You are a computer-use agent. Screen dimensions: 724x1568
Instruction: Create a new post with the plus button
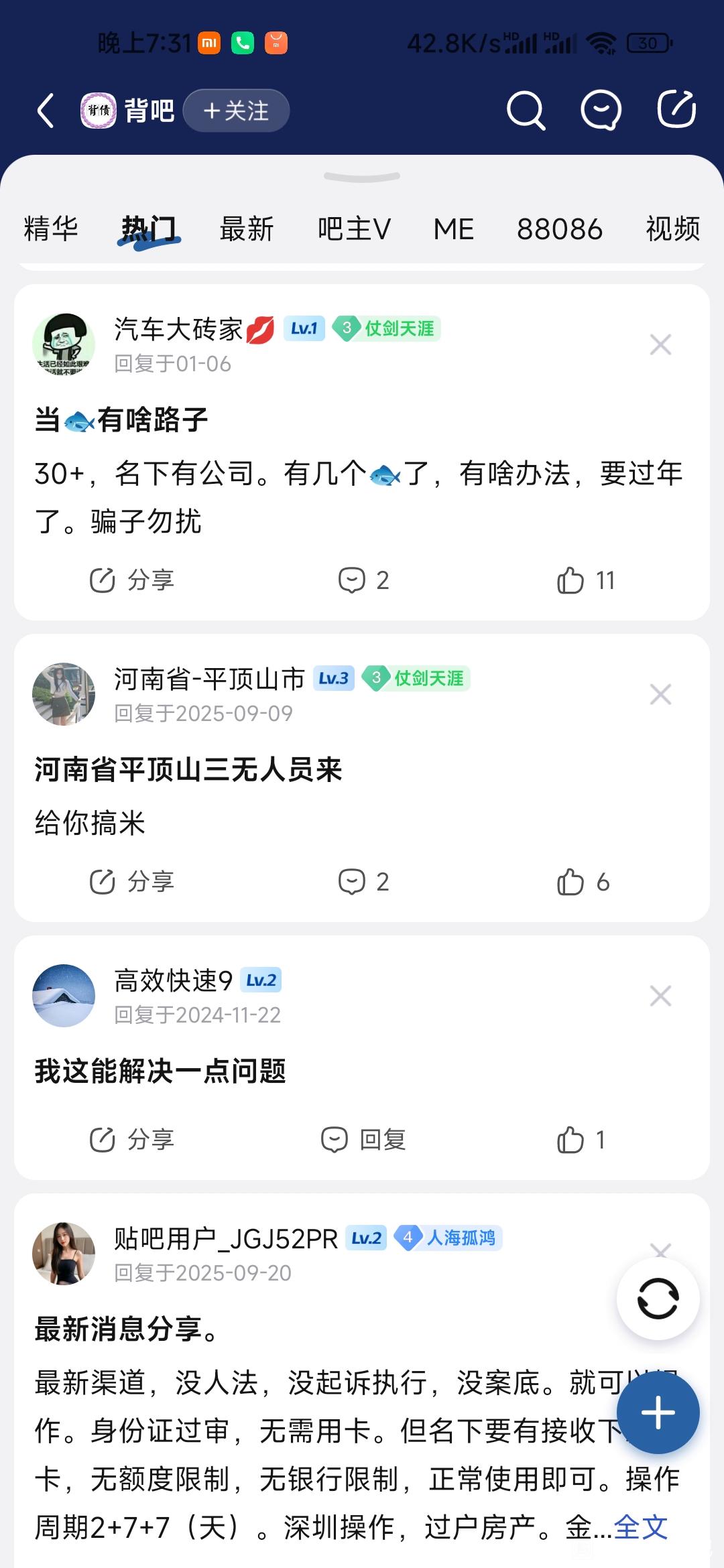point(658,1413)
